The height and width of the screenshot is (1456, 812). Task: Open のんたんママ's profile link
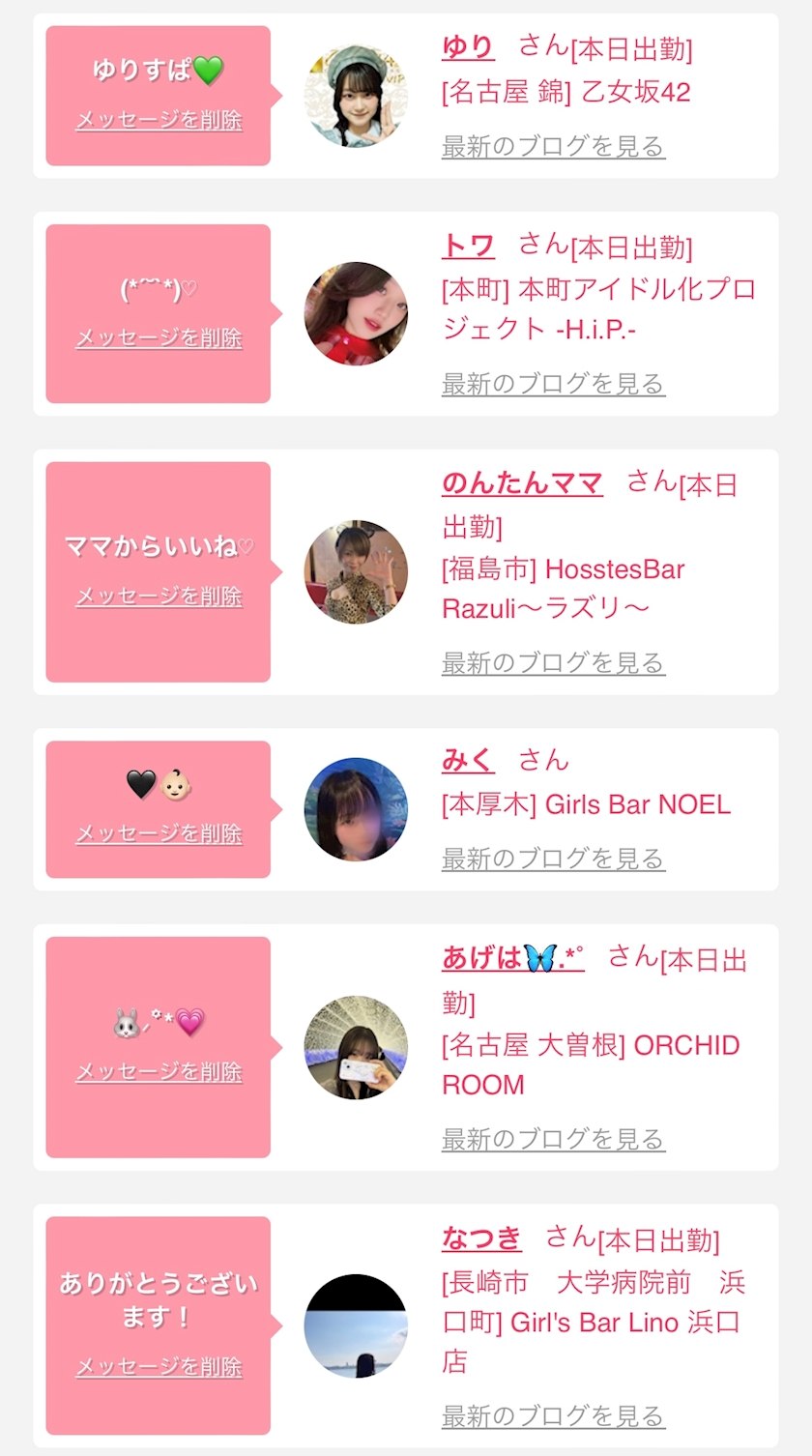[522, 483]
